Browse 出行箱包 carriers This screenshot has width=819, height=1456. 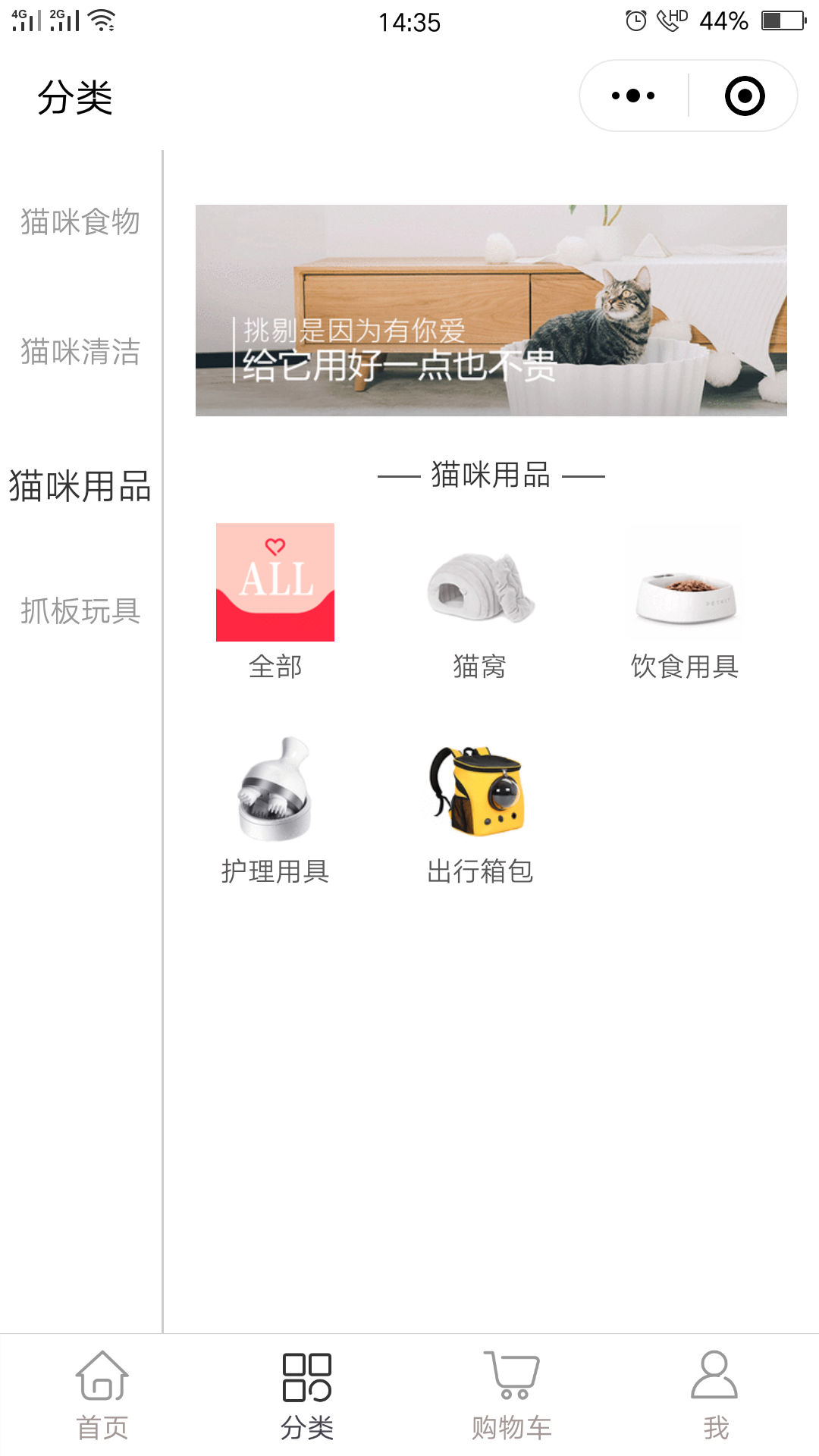tap(480, 807)
